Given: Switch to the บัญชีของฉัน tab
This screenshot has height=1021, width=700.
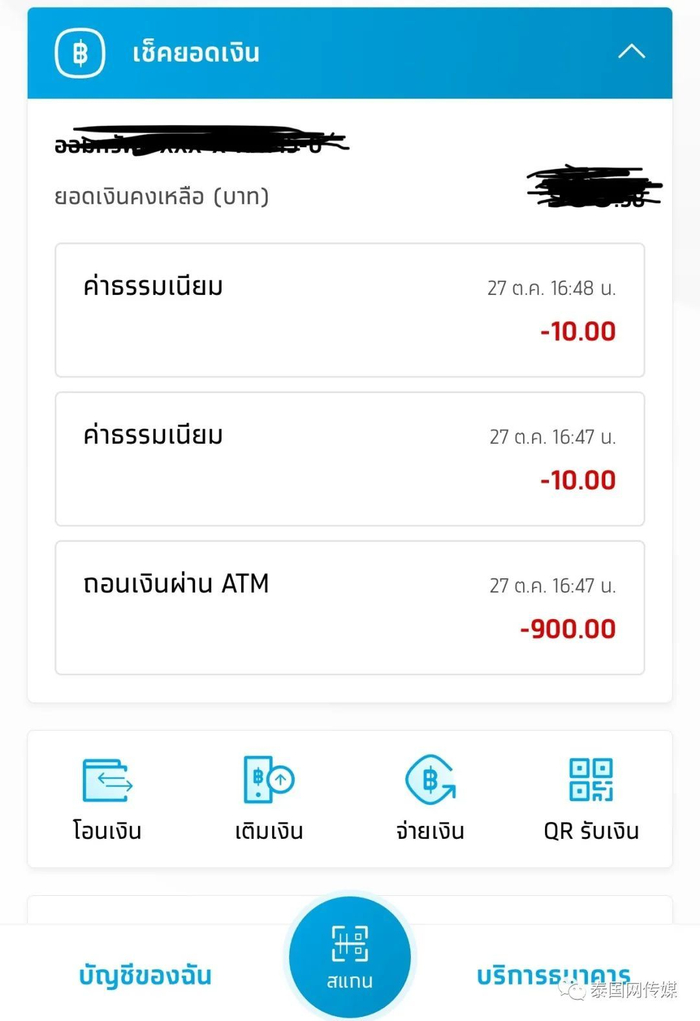Looking at the screenshot, I should 145,975.
